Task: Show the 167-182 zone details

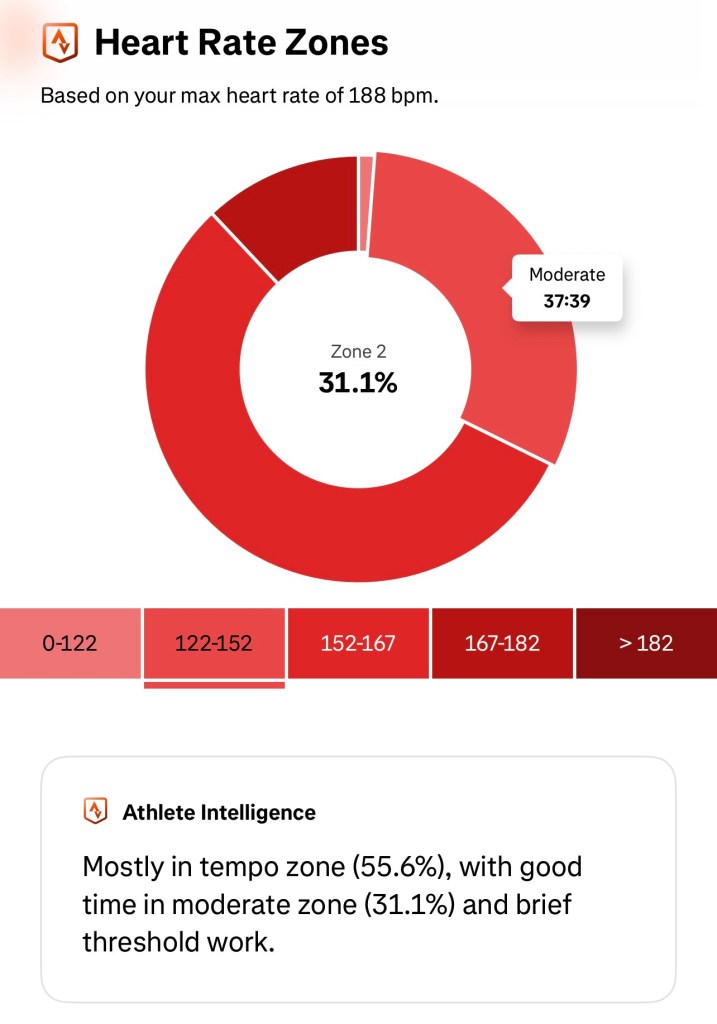Action: (x=502, y=643)
